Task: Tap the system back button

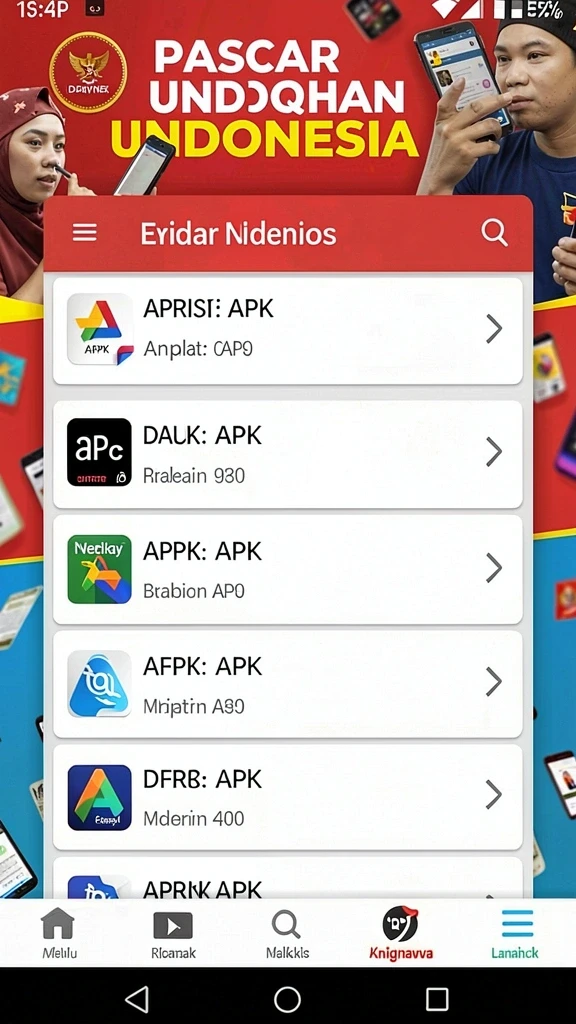Action: point(137,999)
